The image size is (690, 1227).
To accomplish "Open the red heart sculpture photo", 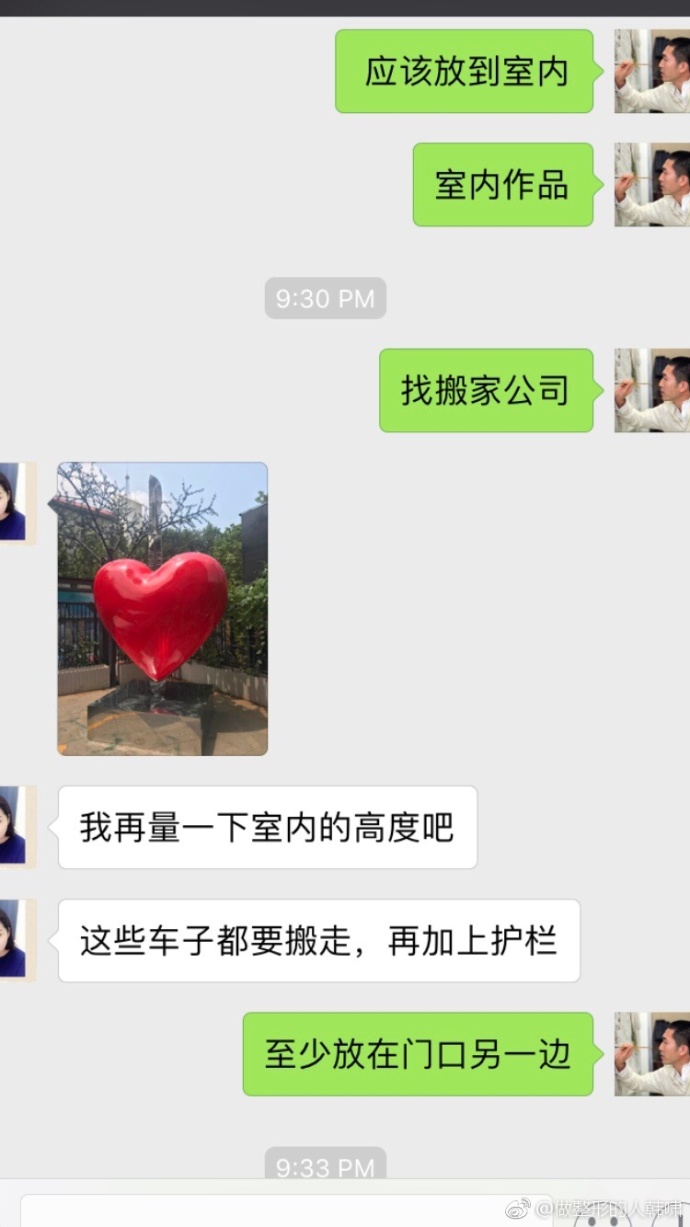I will (162, 608).
